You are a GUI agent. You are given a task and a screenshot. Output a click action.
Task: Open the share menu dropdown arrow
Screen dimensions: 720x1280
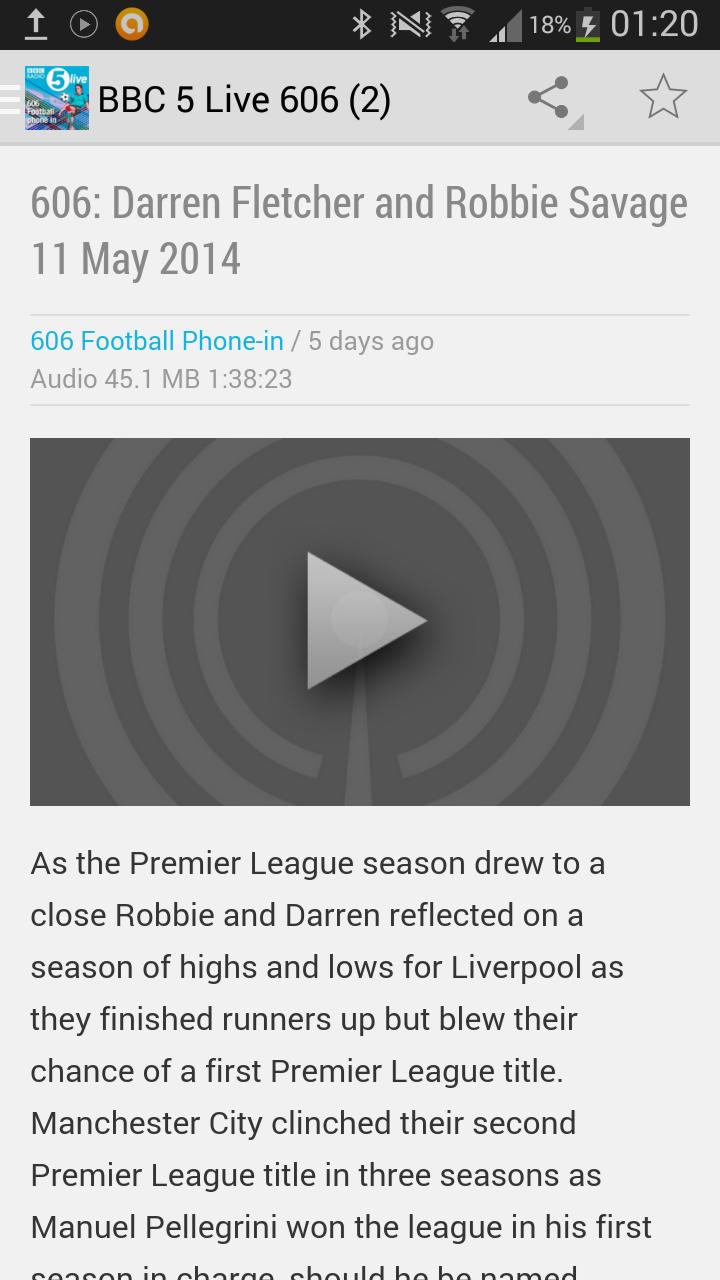(x=575, y=121)
